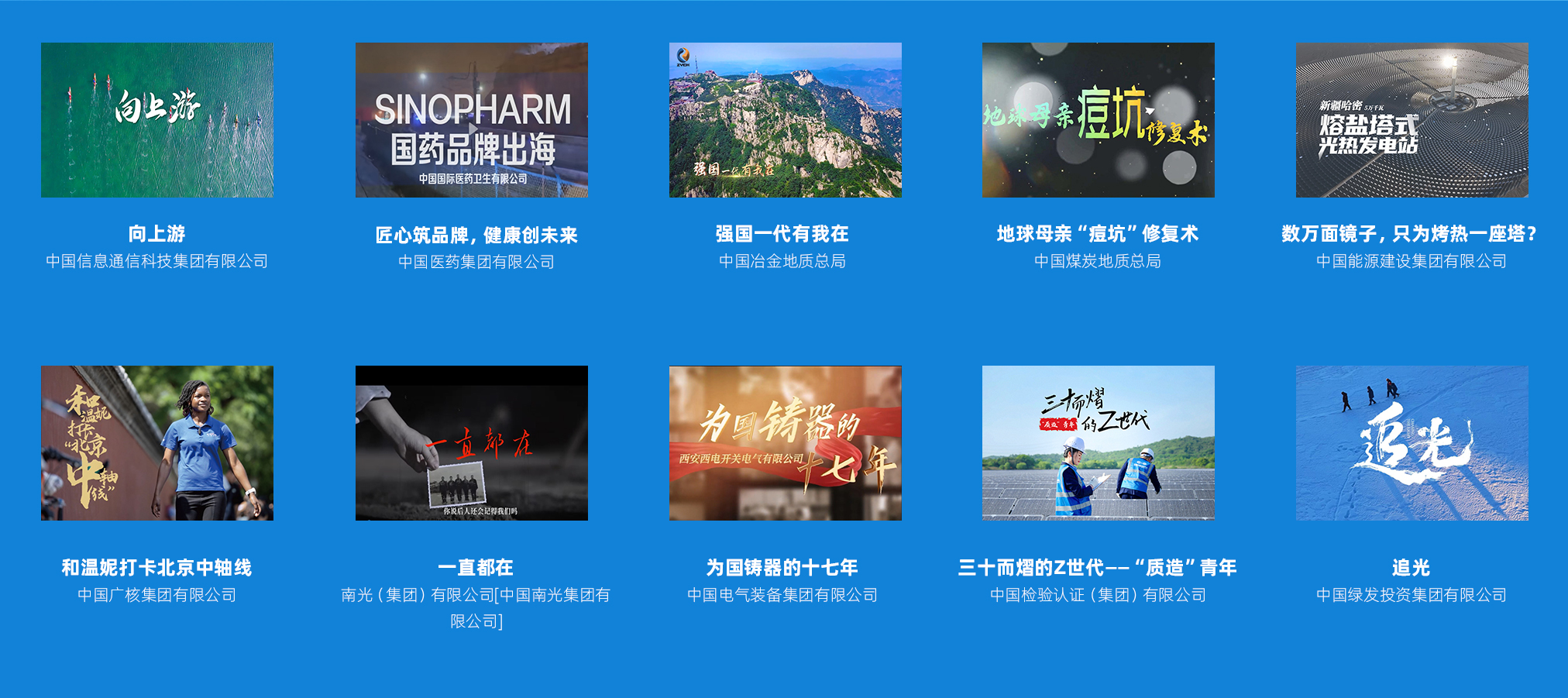Open the 追光 video thumbnail

[1412, 442]
